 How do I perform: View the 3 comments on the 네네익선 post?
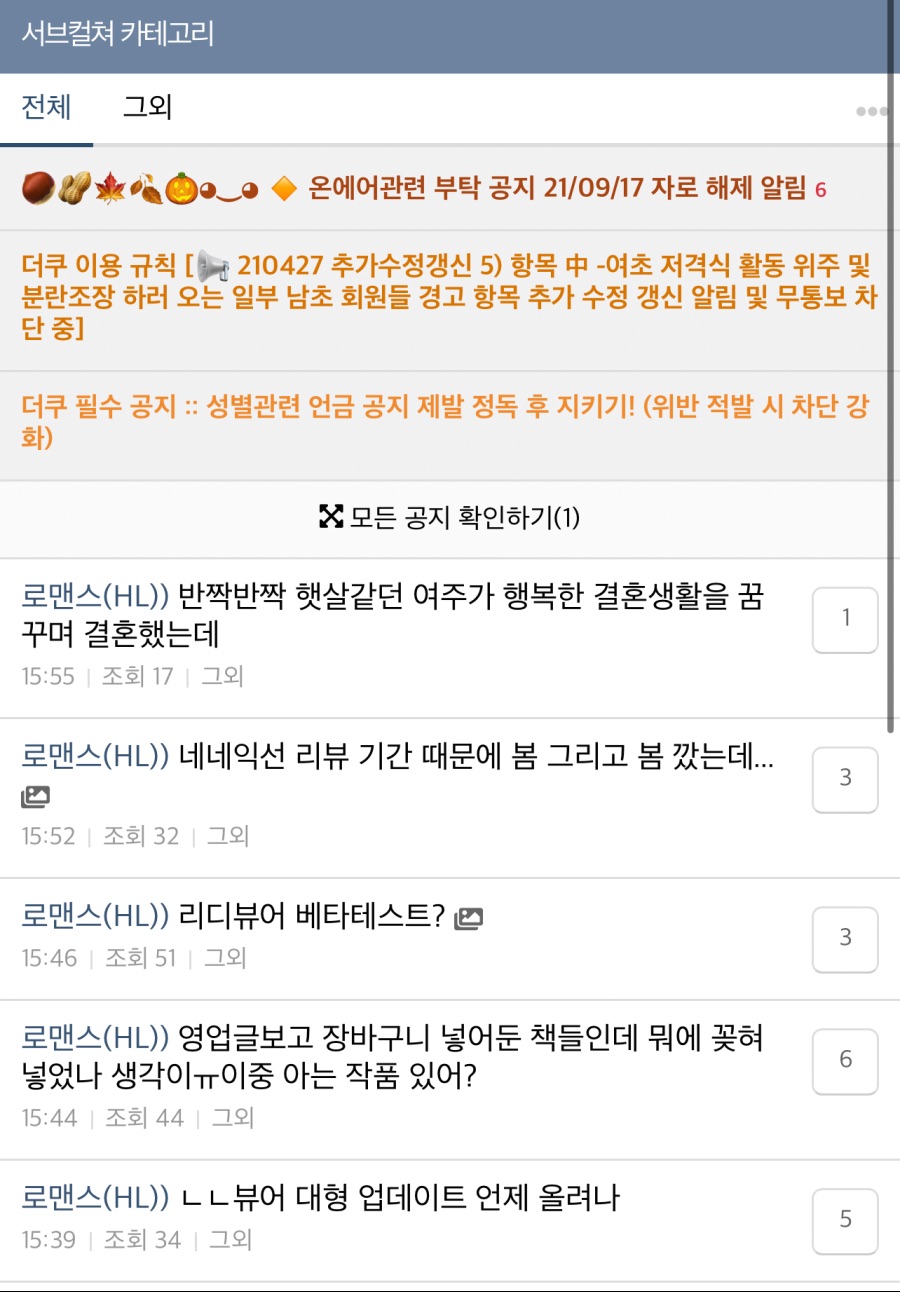pos(845,780)
